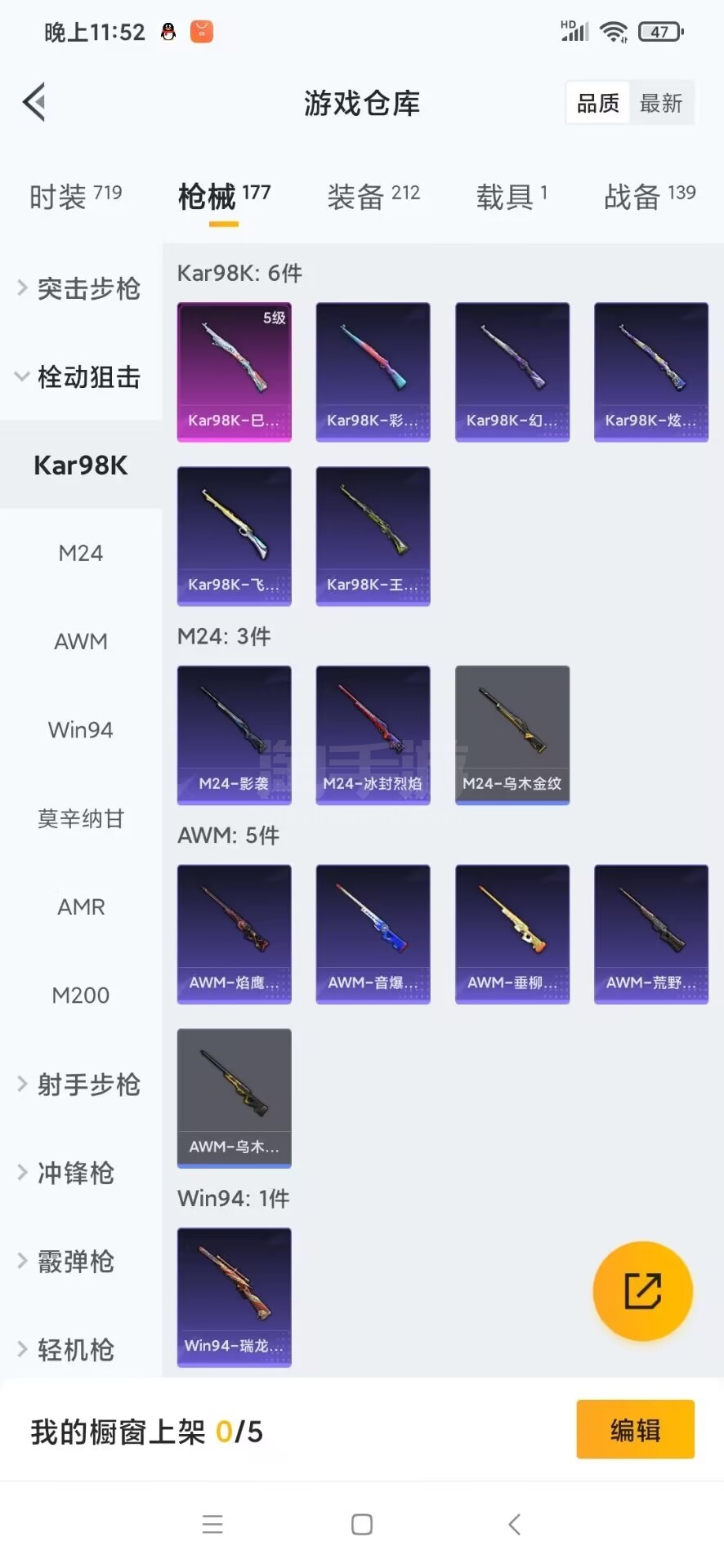Image resolution: width=724 pixels, height=1568 pixels.
Task: Select AWM in the side list
Action: (80, 641)
